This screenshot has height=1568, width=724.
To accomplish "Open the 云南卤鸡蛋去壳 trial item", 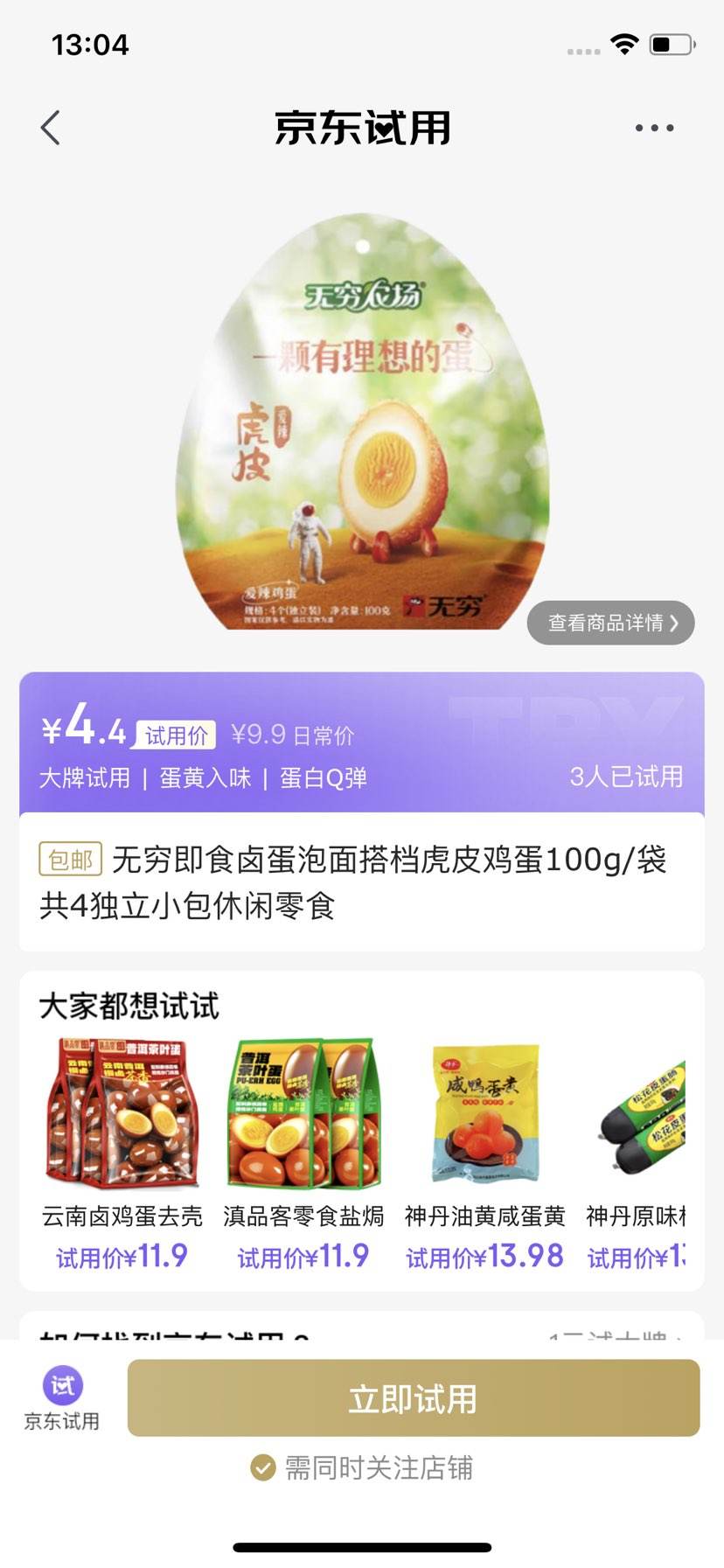I will click(122, 1115).
